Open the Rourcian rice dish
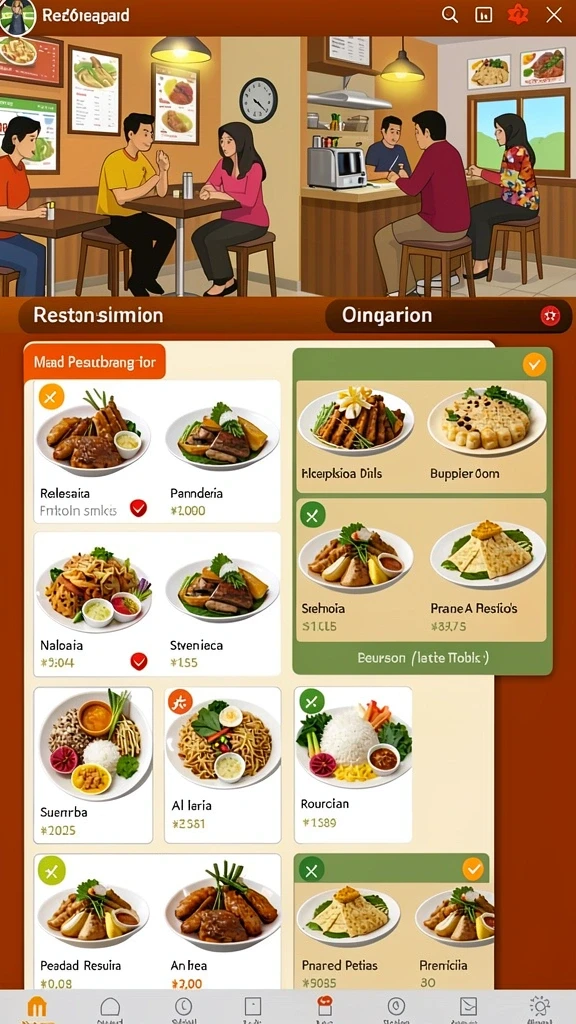576x1024 pixels. 353,765
